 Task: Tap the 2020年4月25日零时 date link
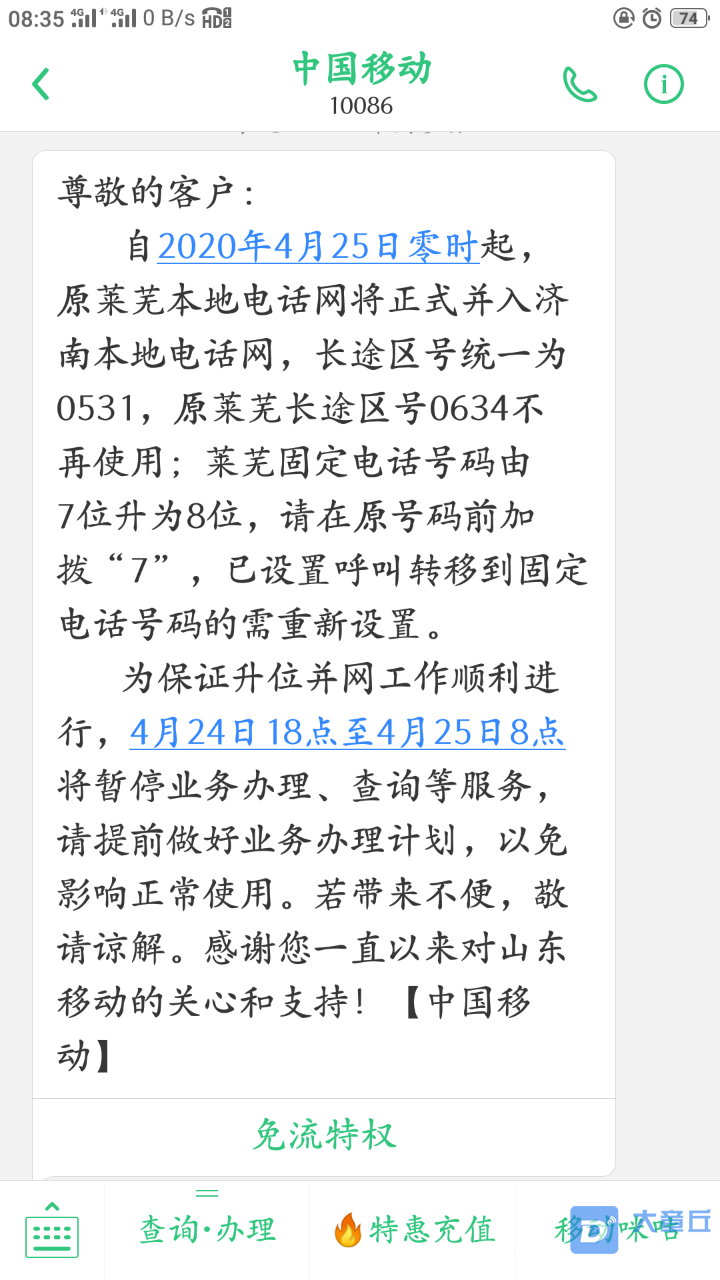coord(319,245)
